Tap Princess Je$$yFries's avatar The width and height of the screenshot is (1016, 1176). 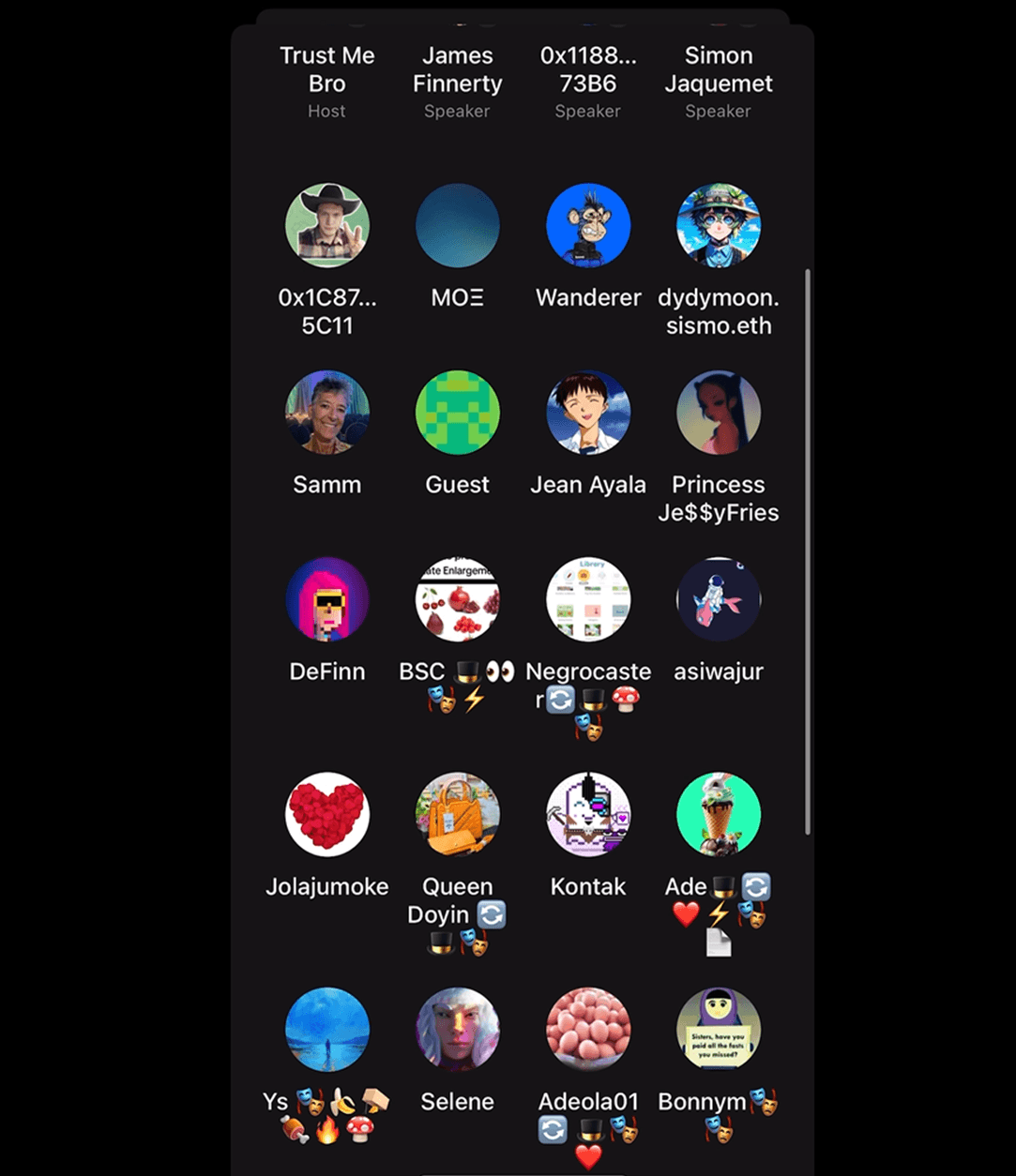point(719,413)
